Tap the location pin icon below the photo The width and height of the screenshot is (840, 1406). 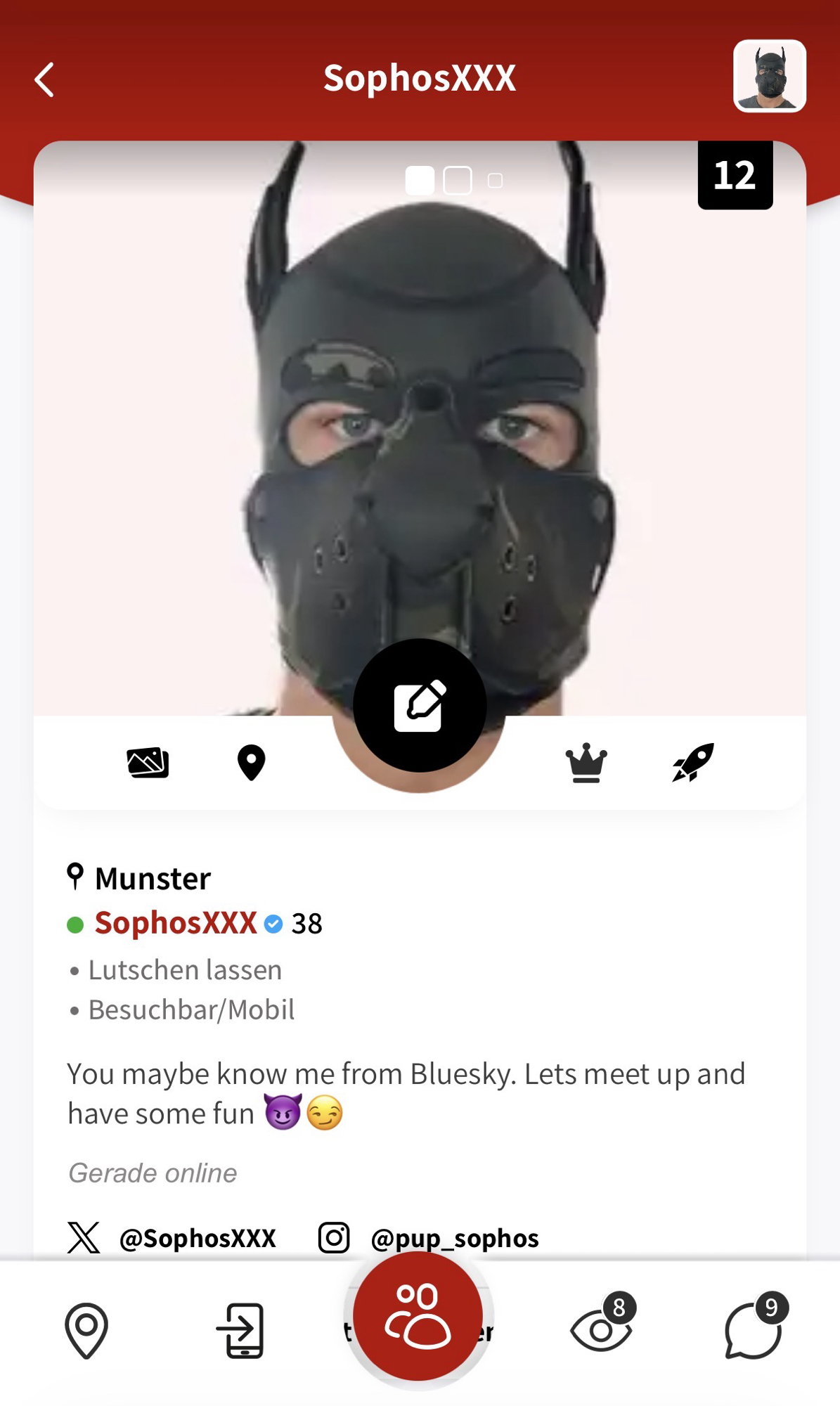click(251, 763)
